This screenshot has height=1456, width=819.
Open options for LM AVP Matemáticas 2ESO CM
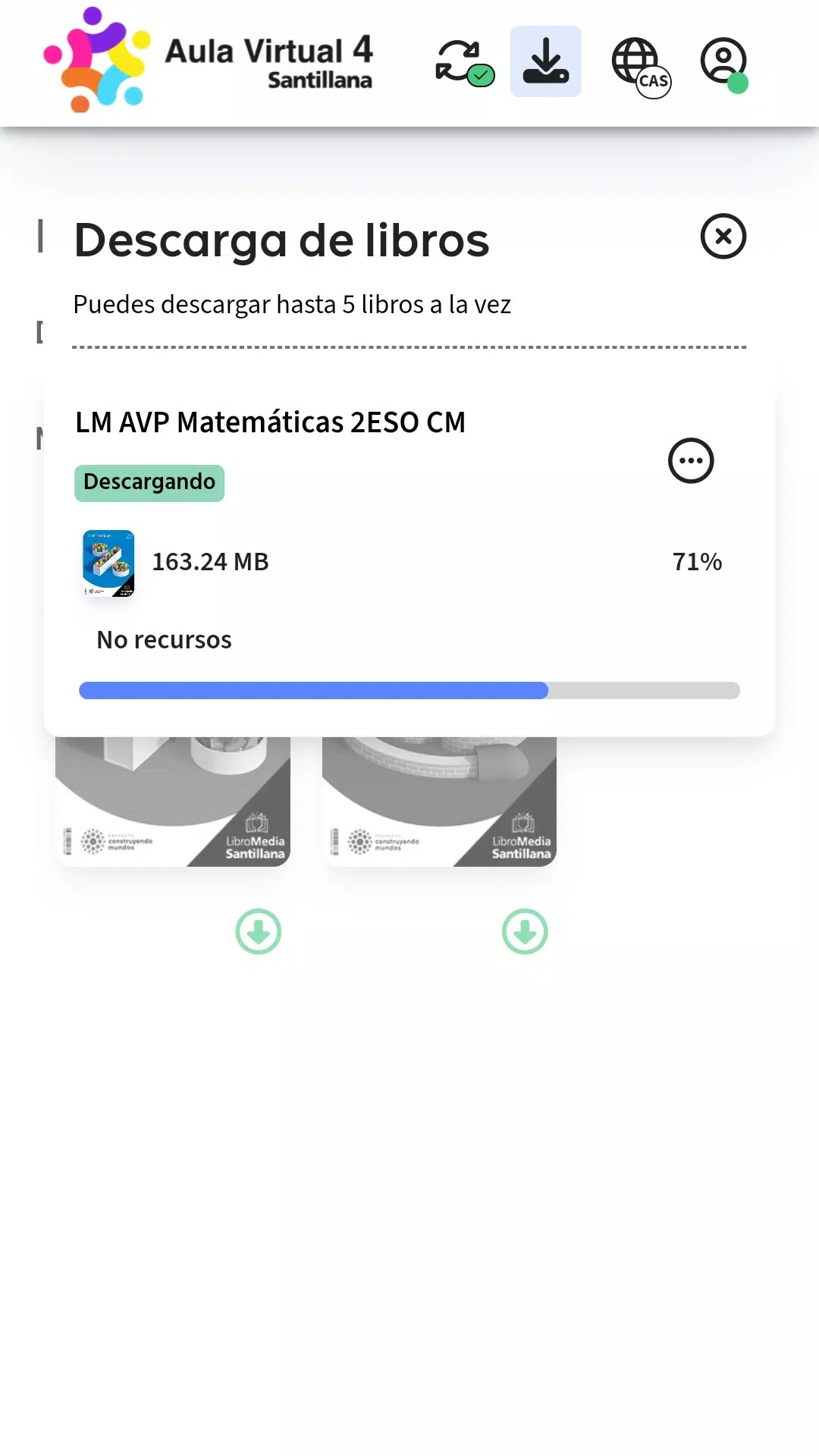[690, 460]
